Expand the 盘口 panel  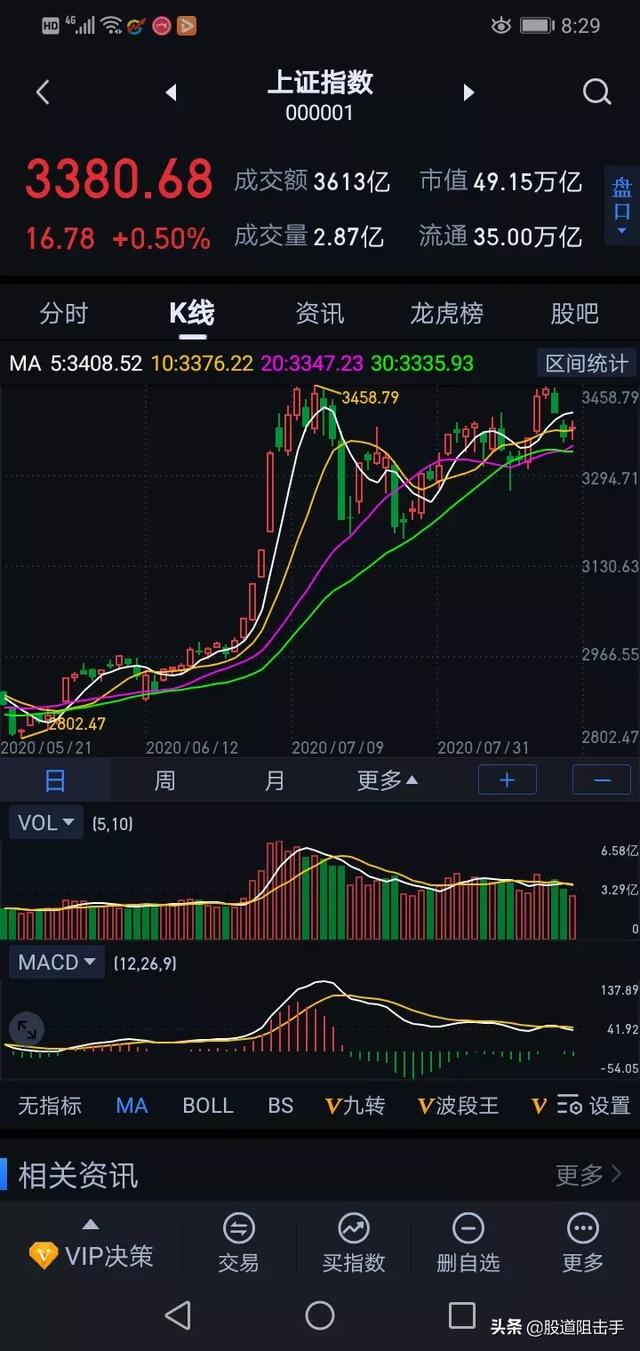tap(622, 206)
